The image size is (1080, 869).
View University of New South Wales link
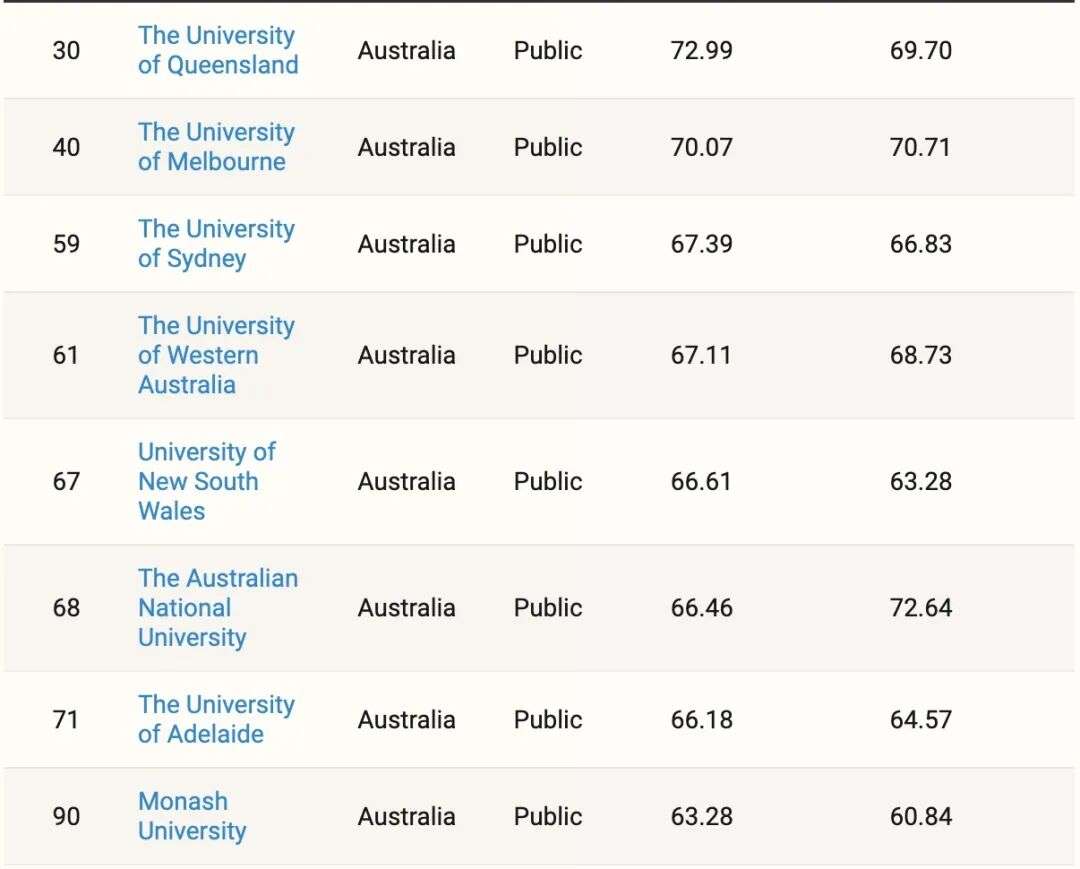tap(206, 481)
